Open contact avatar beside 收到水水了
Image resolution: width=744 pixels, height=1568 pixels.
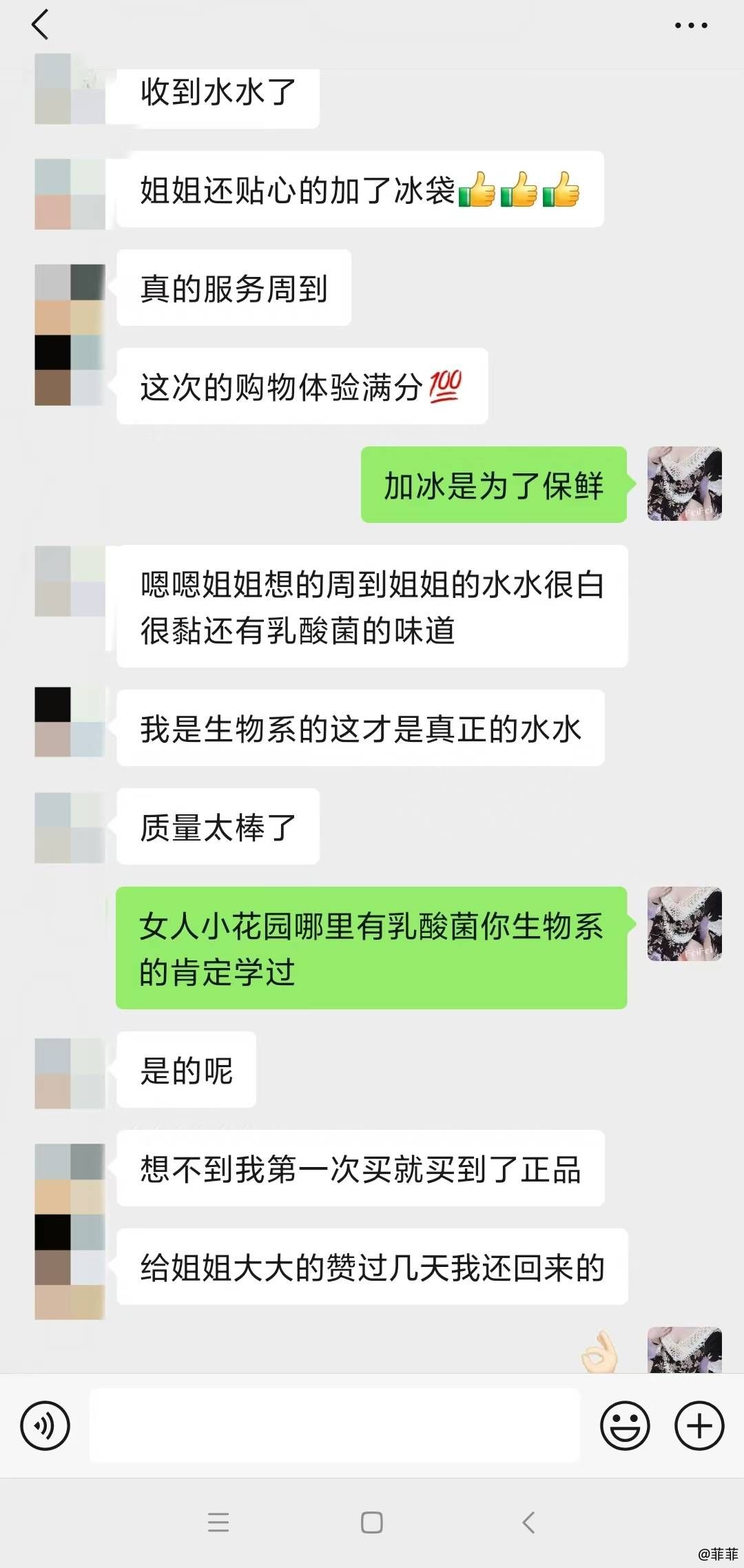70,89
